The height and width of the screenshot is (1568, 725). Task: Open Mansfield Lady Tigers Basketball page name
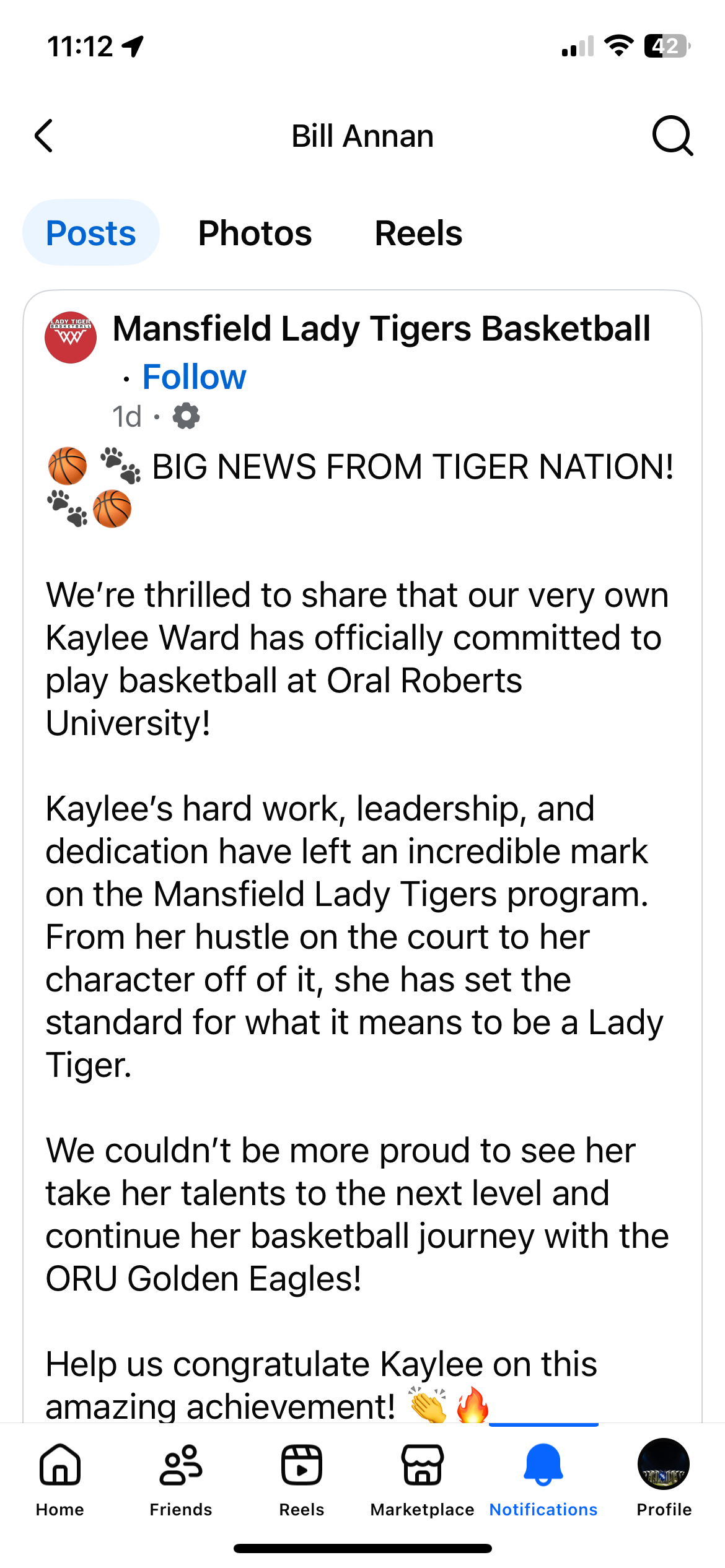coord(381,328)
